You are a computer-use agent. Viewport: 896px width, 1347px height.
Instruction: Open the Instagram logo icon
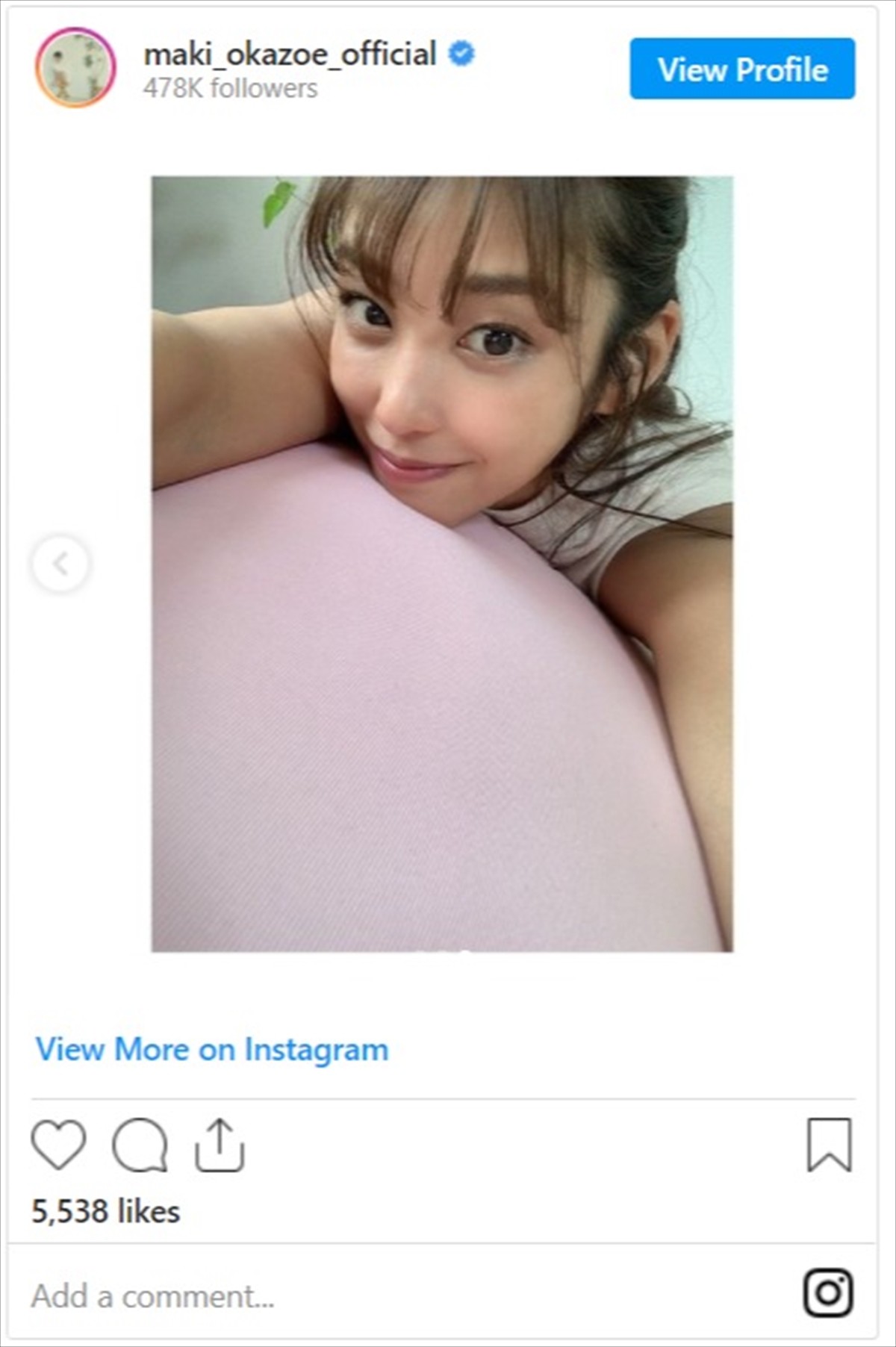point(828,1292)
